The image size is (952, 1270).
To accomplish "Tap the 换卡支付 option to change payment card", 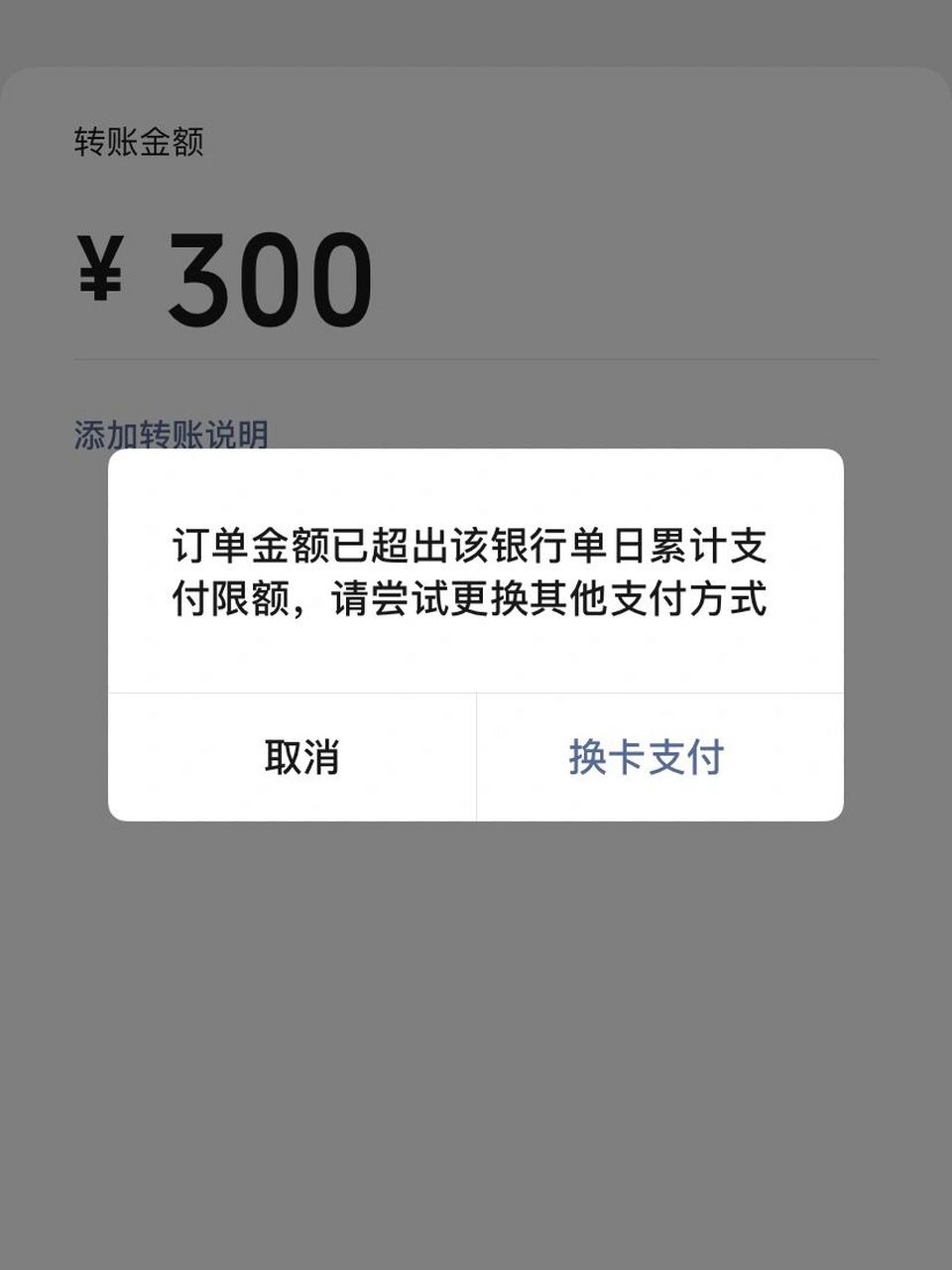I will click(647, 757).
